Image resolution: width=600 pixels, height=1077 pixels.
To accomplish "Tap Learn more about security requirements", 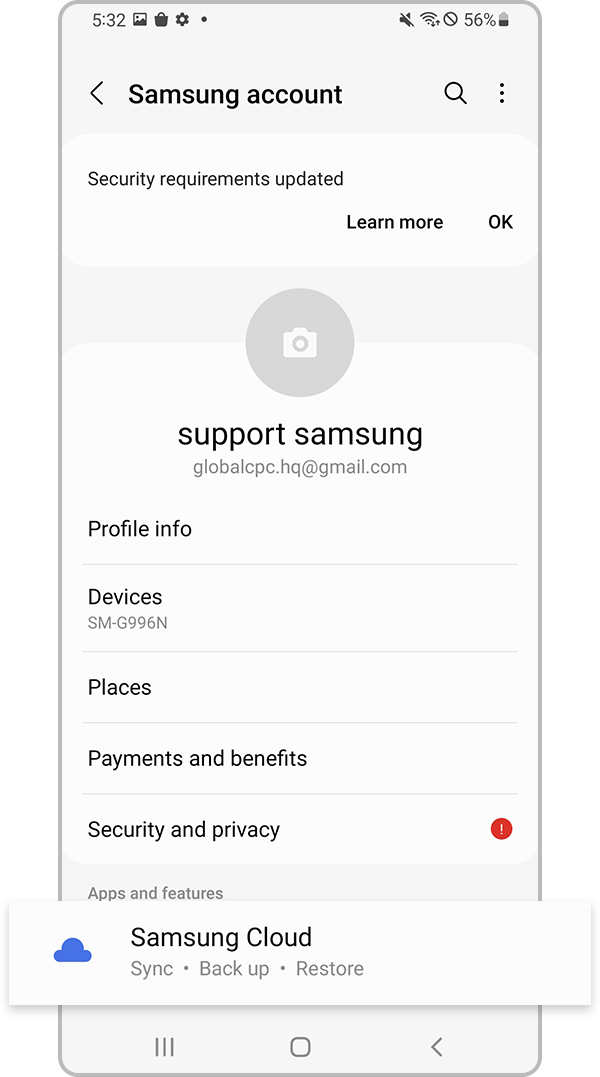I will pyautogui.click(x=394, y=222).
